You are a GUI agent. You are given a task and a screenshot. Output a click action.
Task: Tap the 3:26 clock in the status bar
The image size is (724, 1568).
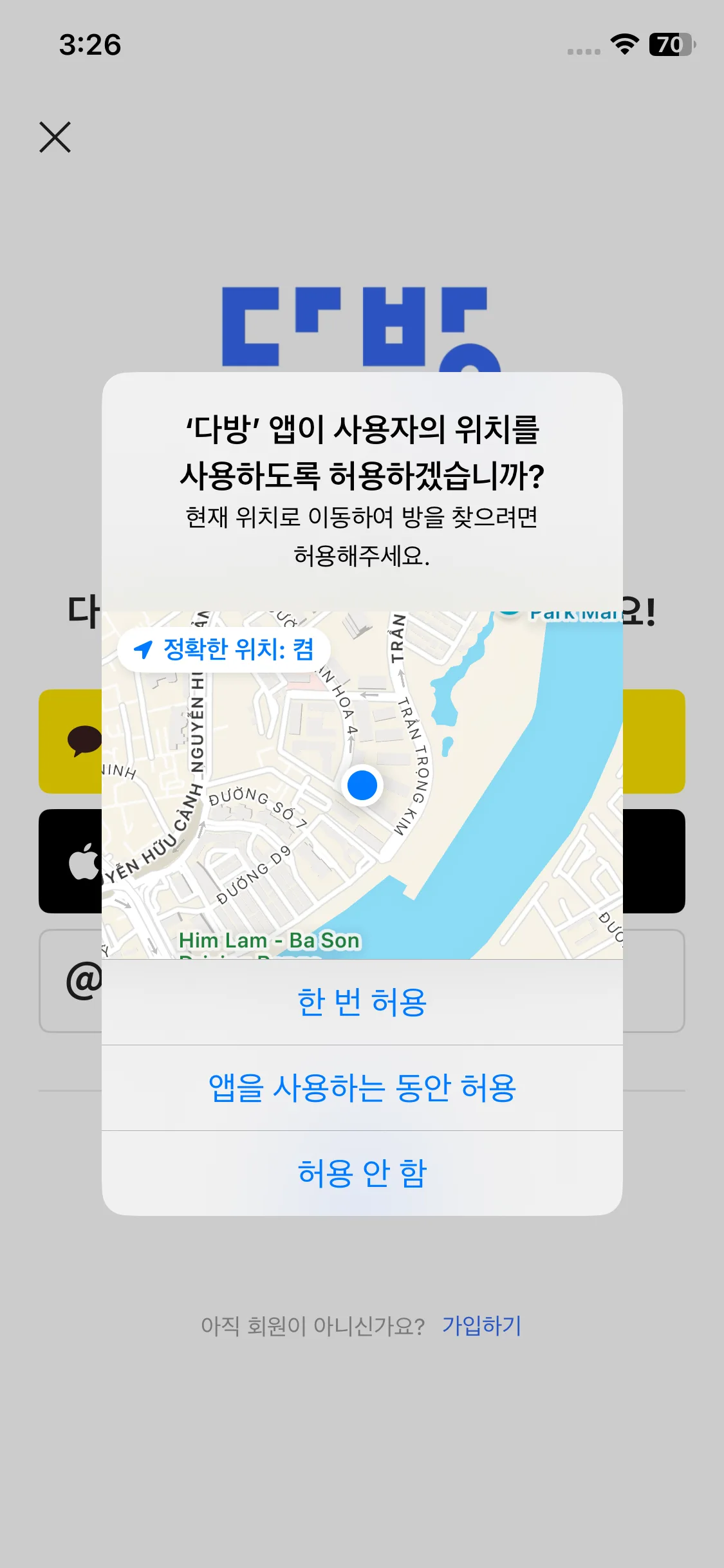point(90,45)
